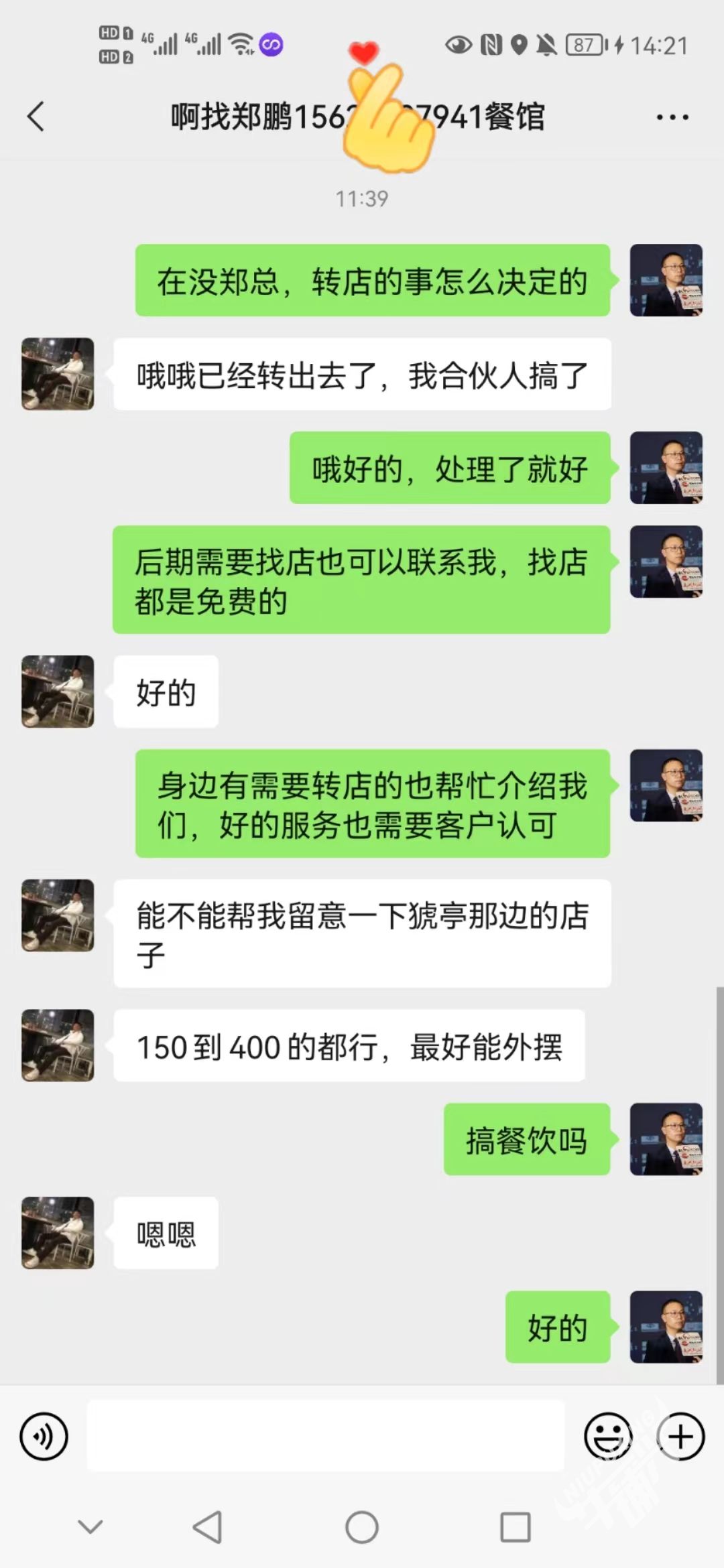Focus the message text field
The image size is (724, 1568).
(x=325, y=1436)
